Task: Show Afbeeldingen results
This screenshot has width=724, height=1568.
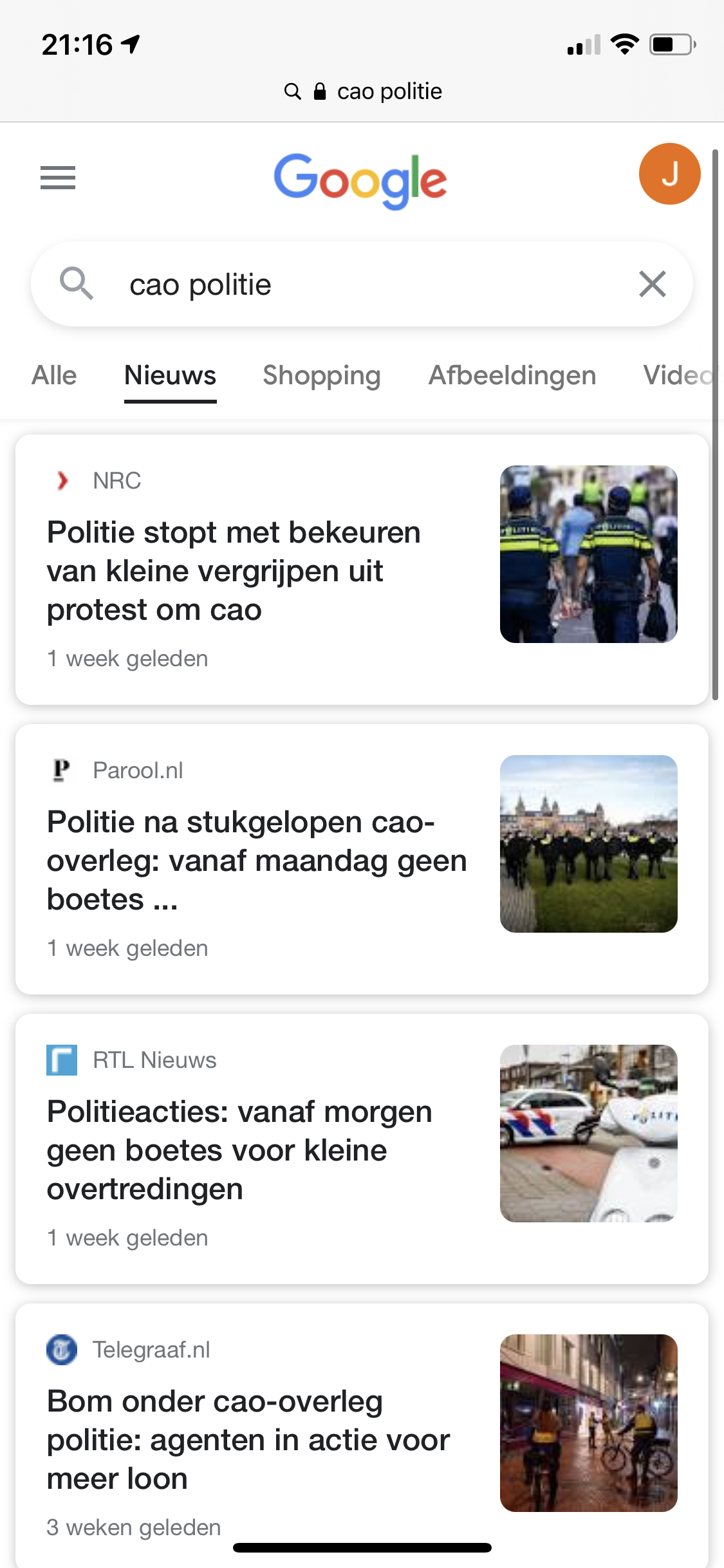Action: tap(512, 375)
